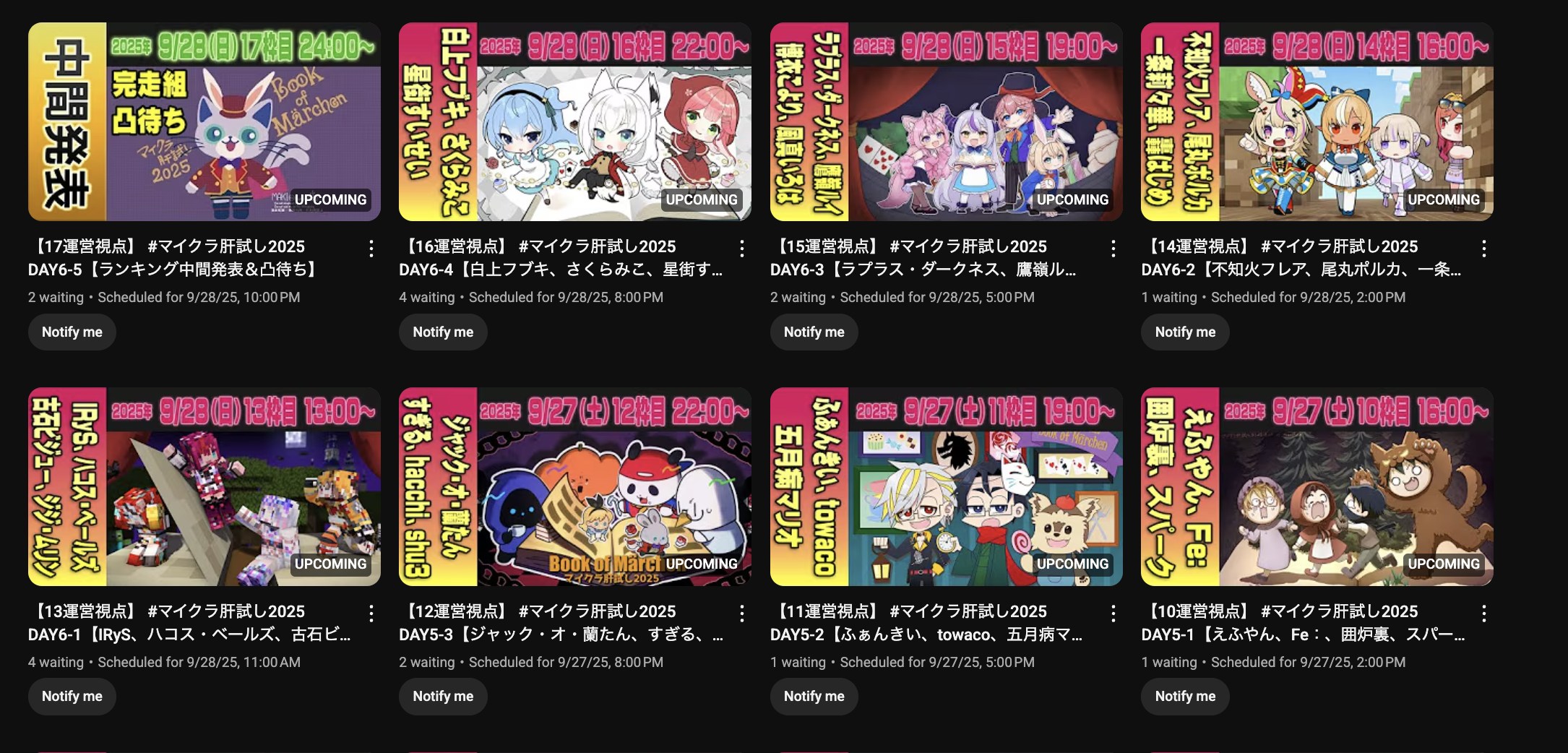Tap Notify me for the DAY5-2 stream
Image resolution: width=1568 pixels, height=753 pixels.
click(x=814, y=696)
